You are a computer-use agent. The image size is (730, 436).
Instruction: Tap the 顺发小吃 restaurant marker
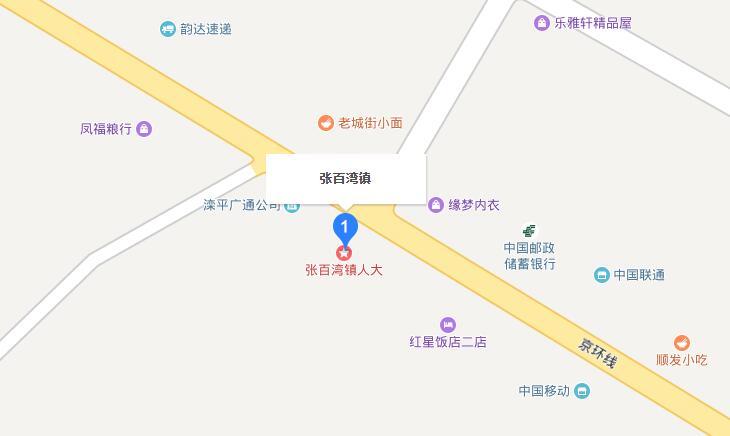pyautogui.click(x=682, y=343)
